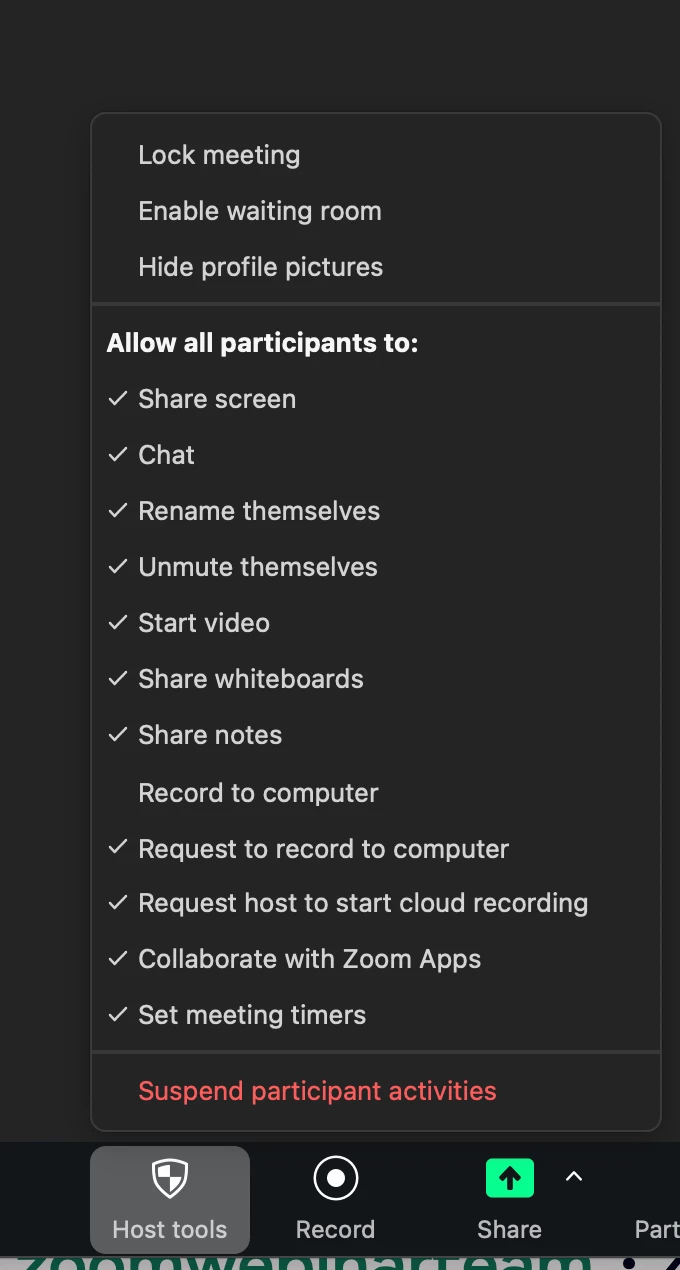Uncheck Unmute themselves option
The image size is (680, 1270).
[x=257, y=567]
